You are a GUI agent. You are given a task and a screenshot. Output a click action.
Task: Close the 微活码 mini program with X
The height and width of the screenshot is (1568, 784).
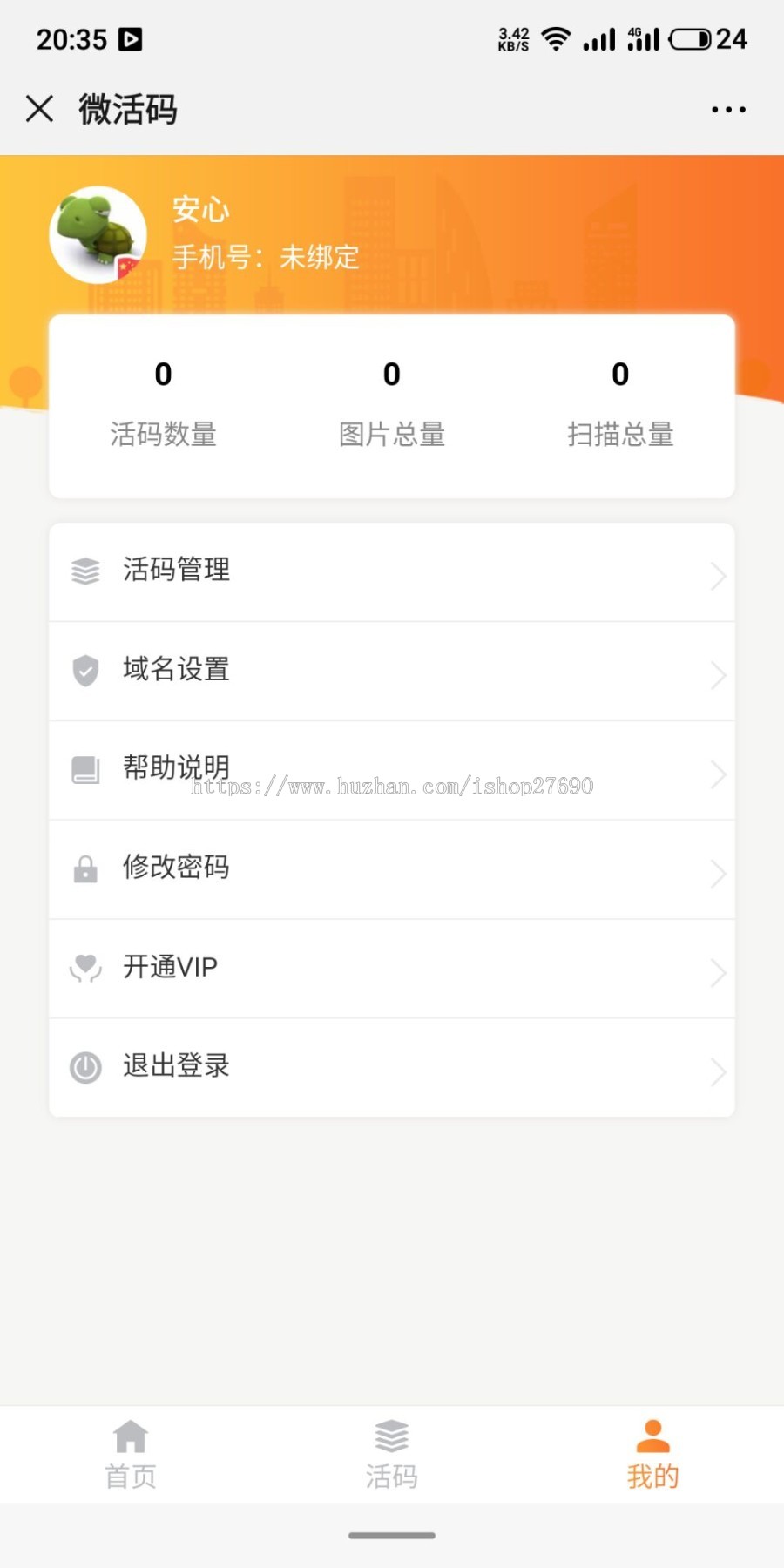coord(39,109)
